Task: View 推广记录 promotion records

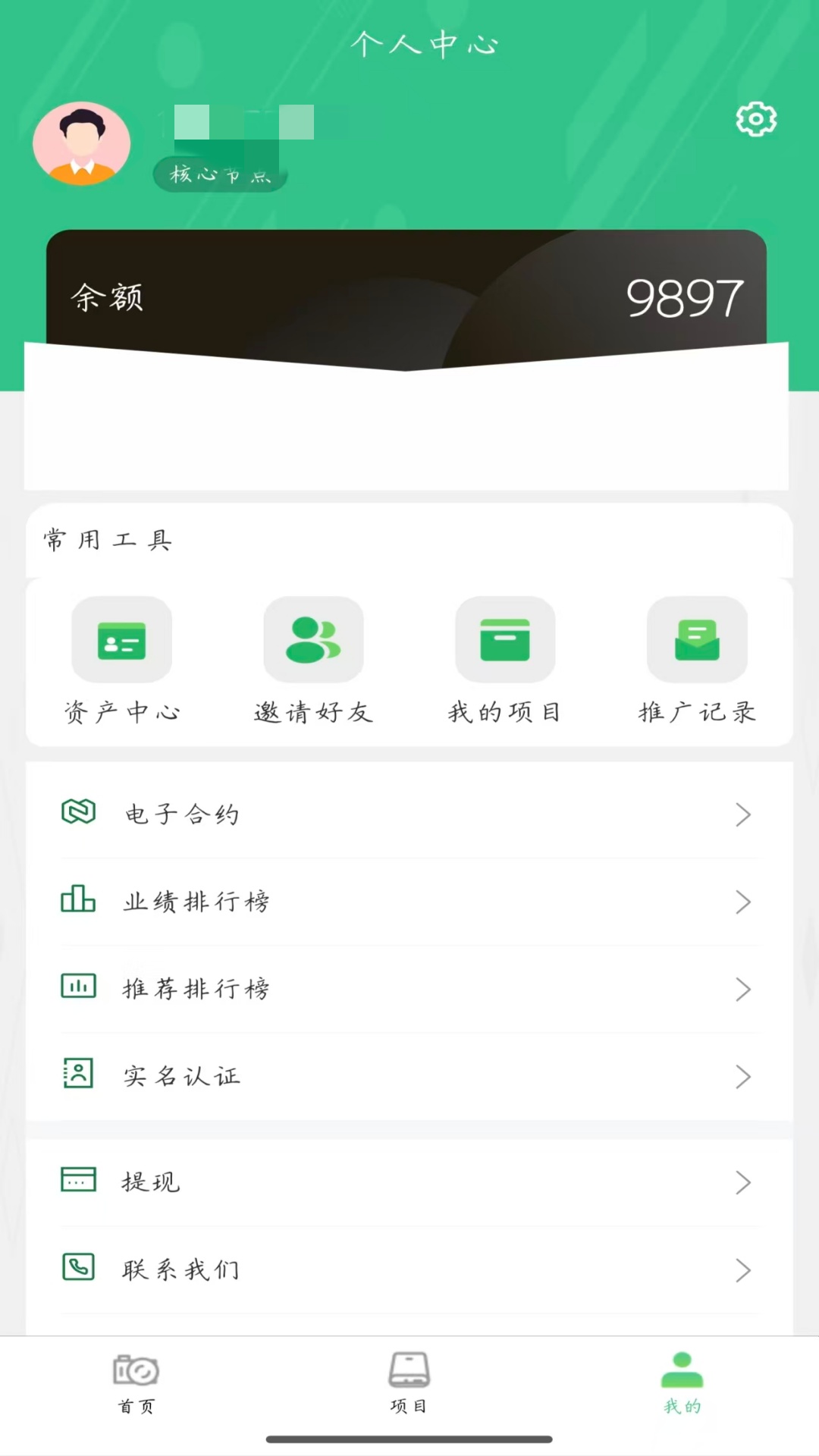Action: pyautogui.click(x=697, y=661)
